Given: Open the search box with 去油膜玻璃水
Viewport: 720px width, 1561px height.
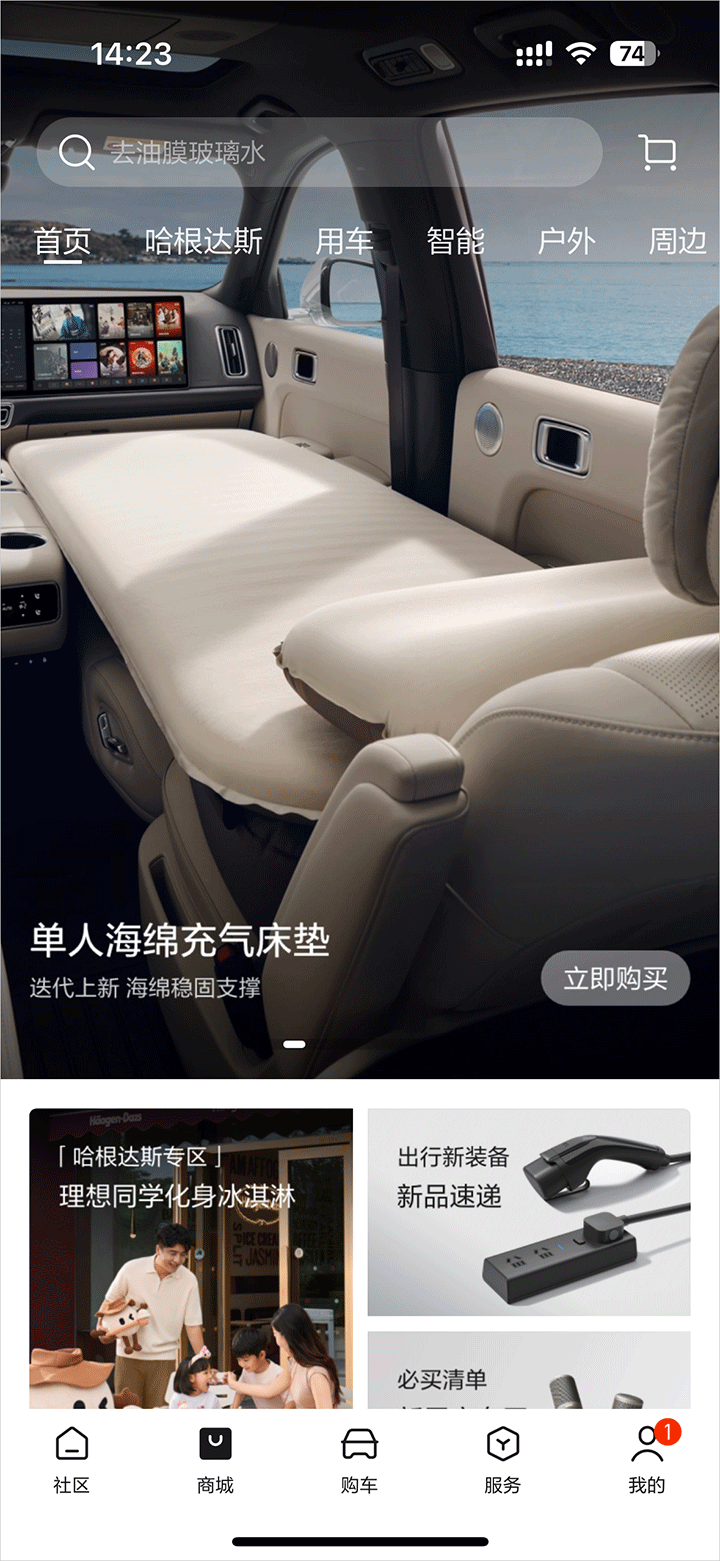Looking at the screenshot, I should pos(318,152).
